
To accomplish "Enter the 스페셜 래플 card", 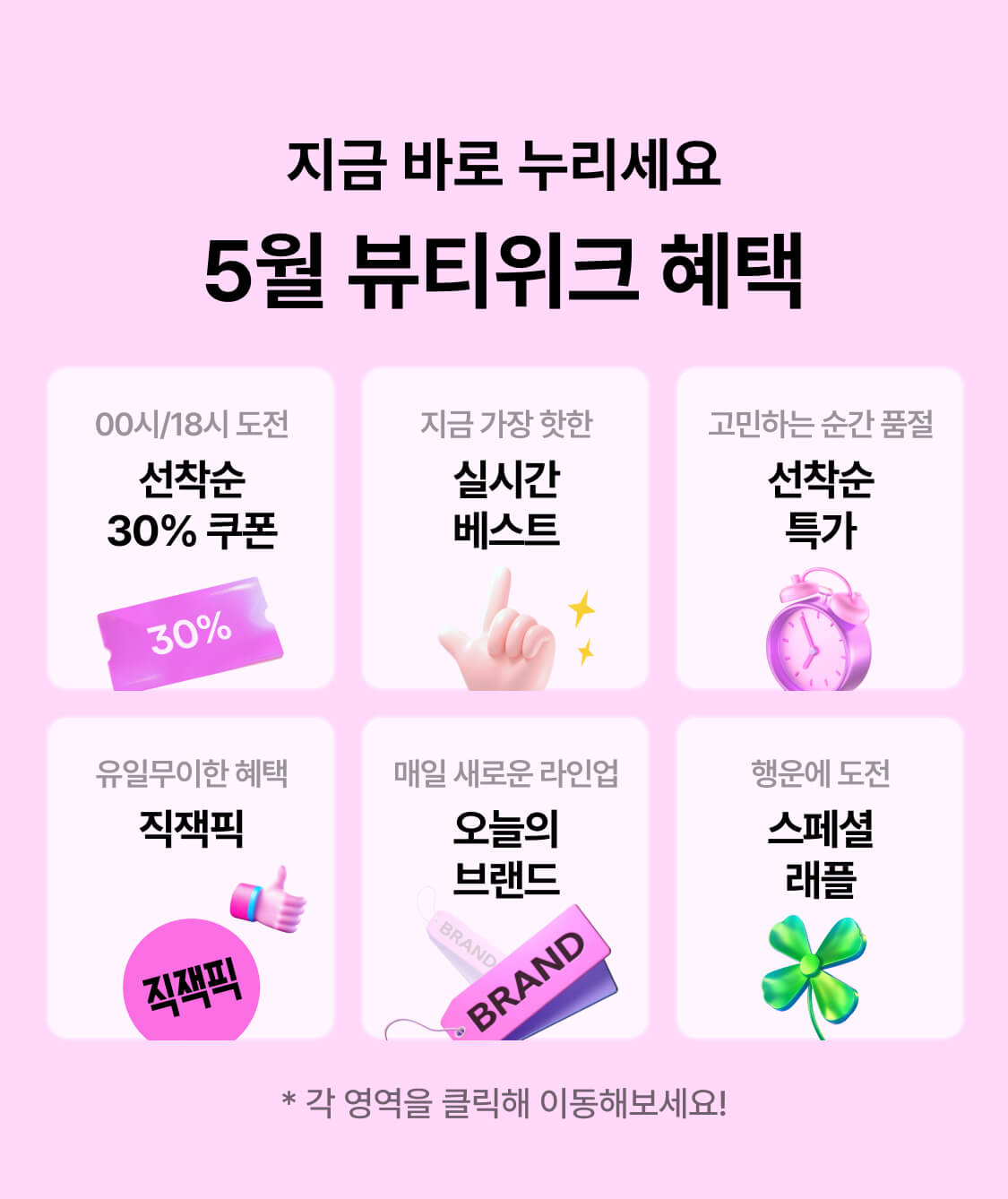I will coord(819,878).
